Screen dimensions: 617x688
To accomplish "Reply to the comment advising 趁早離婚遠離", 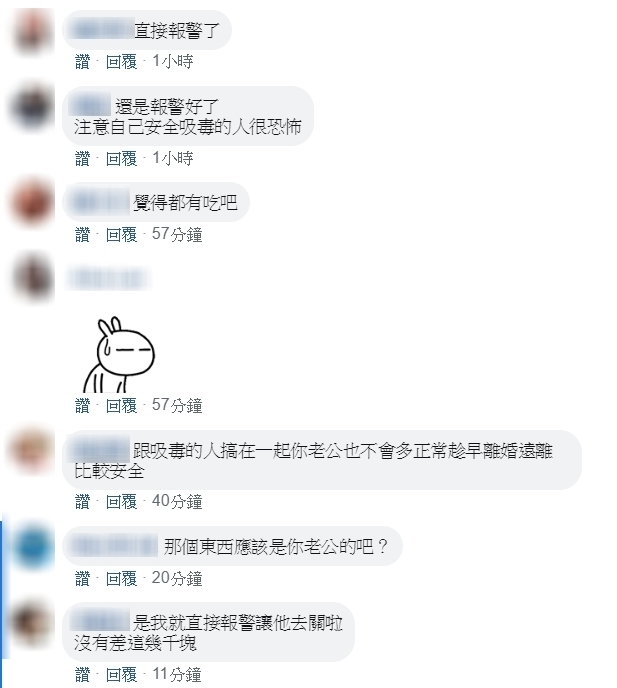I will click(121, 502).
